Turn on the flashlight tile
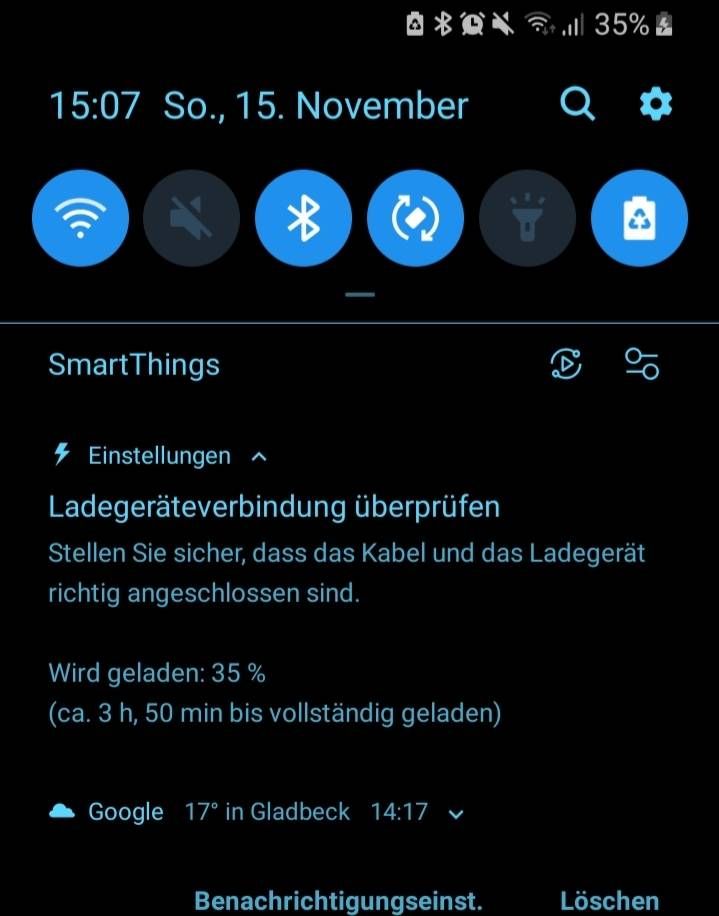The height and width of the screenshot is (916, 719). coord(527,219)
